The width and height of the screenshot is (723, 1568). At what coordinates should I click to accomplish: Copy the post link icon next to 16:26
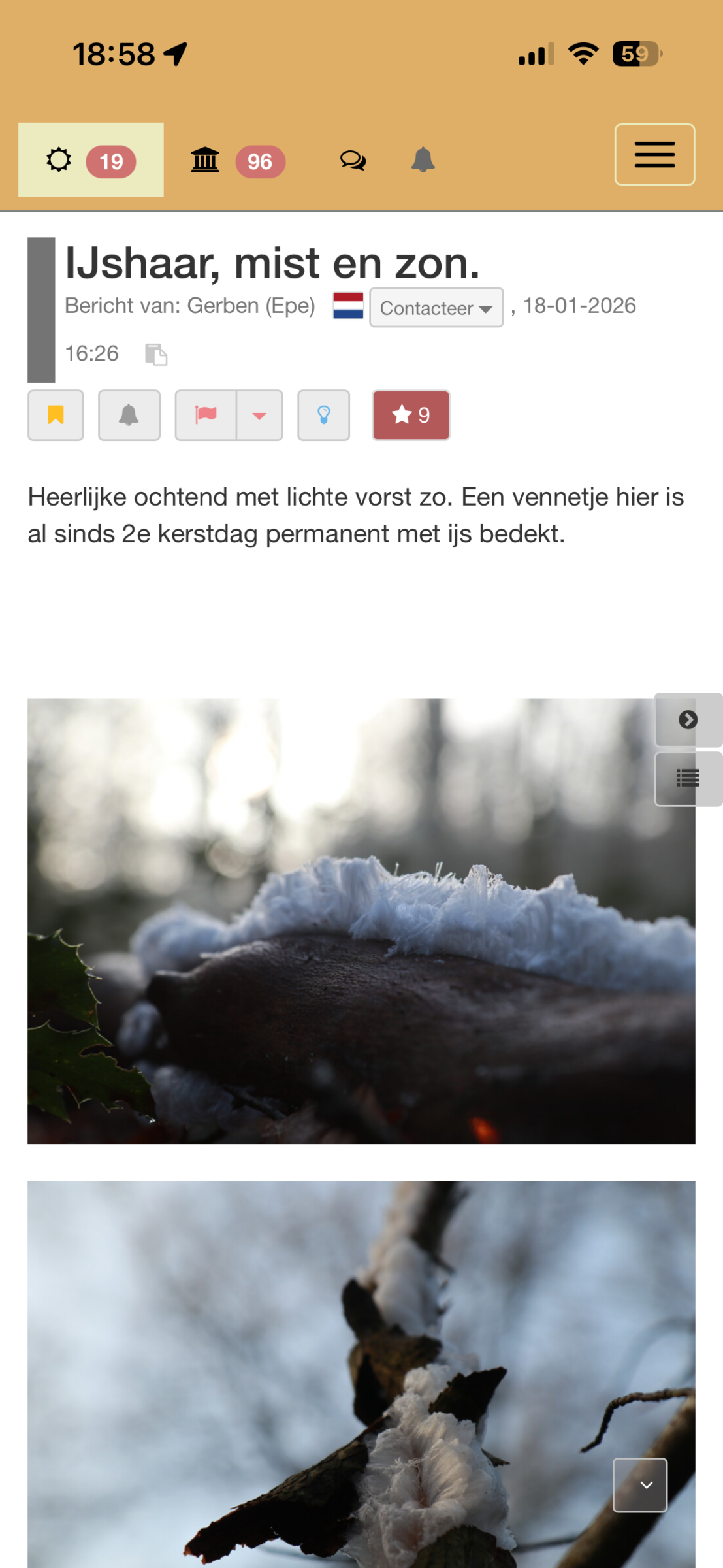(x=156, y=354)
